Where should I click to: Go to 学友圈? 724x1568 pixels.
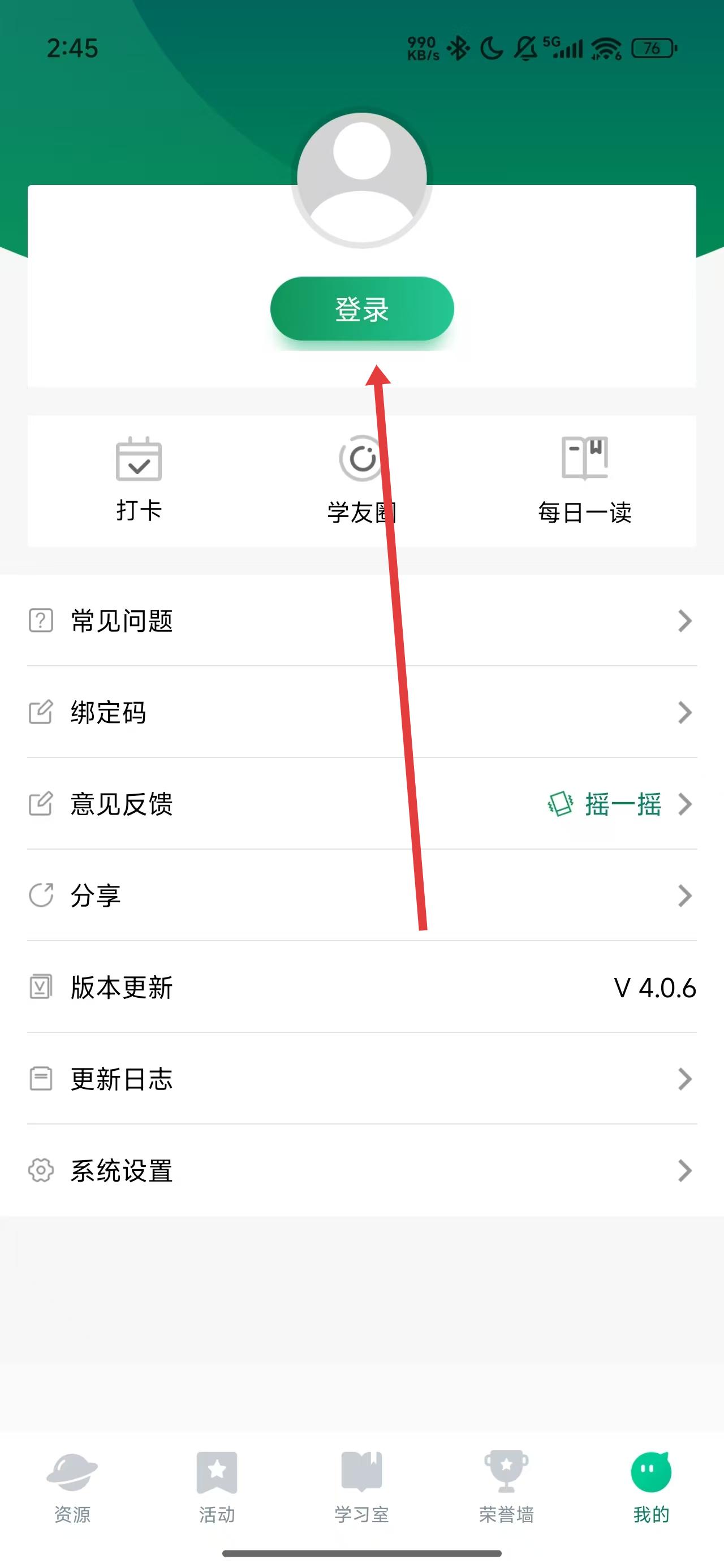pos(361,479)
